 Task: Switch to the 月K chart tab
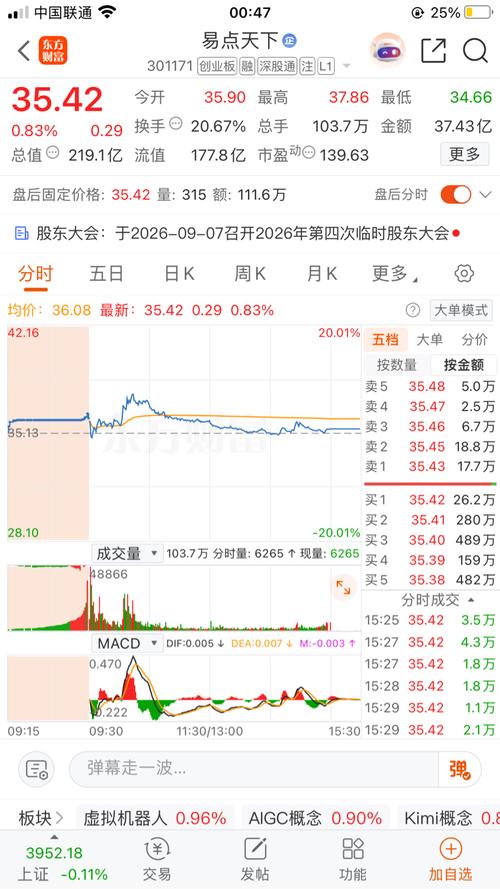point(321,274)
